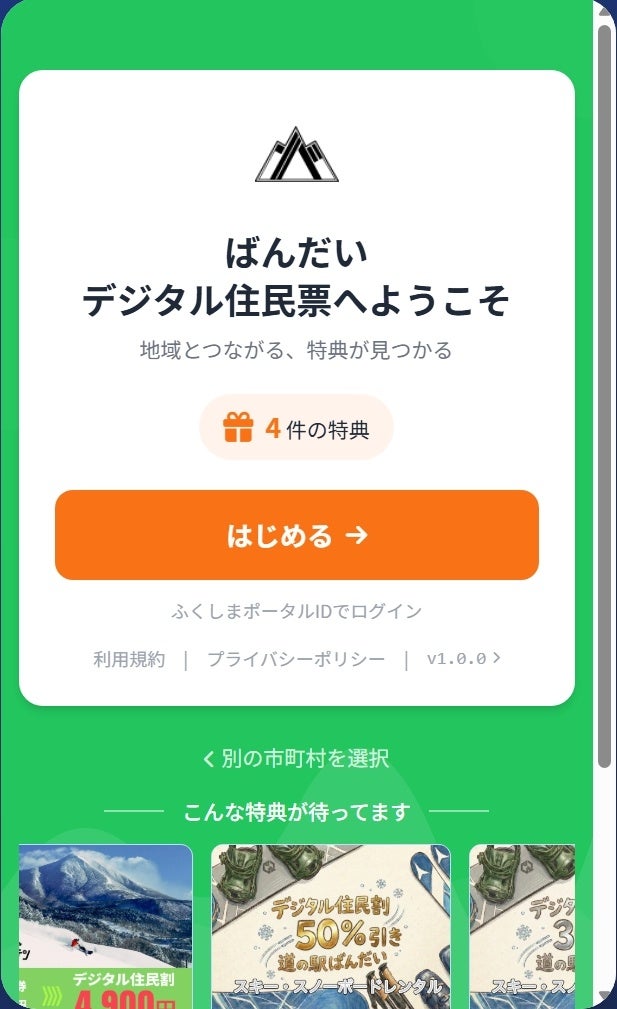The height and width of the screenshot is (1009, 617).
Task: Open the v1.0.0 version details
Action: (x=463, y=659)
